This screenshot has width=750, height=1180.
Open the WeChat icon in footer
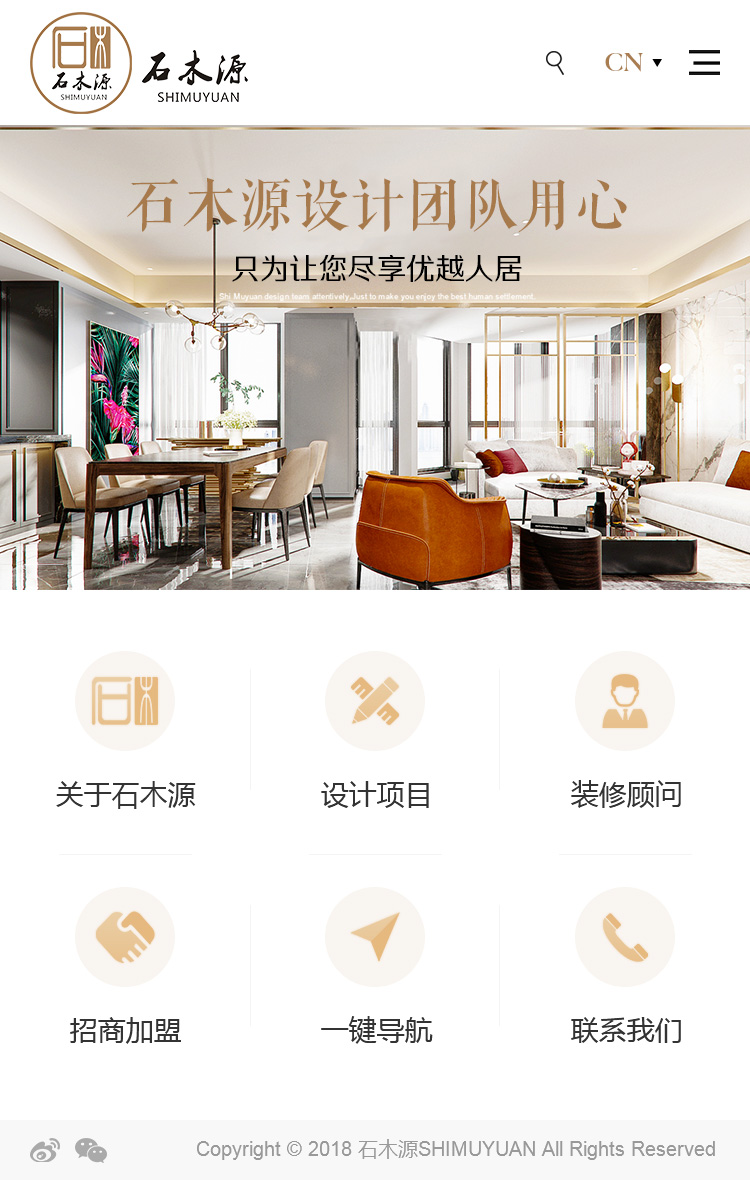[91, 1150]
